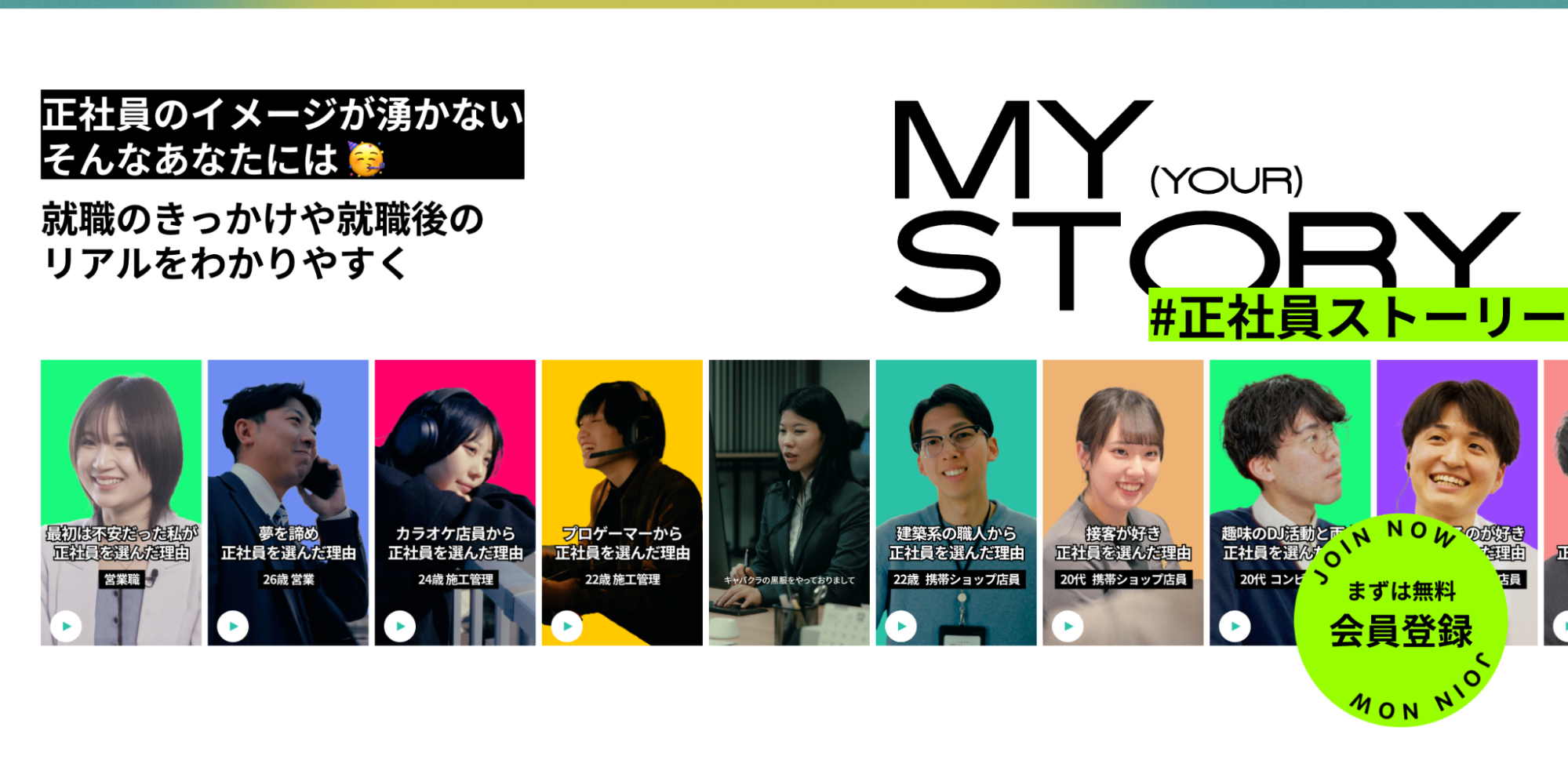Play the 夢を諦め 26歳 営業 story
Screen dimensions: 1568x778
[233, 626]
